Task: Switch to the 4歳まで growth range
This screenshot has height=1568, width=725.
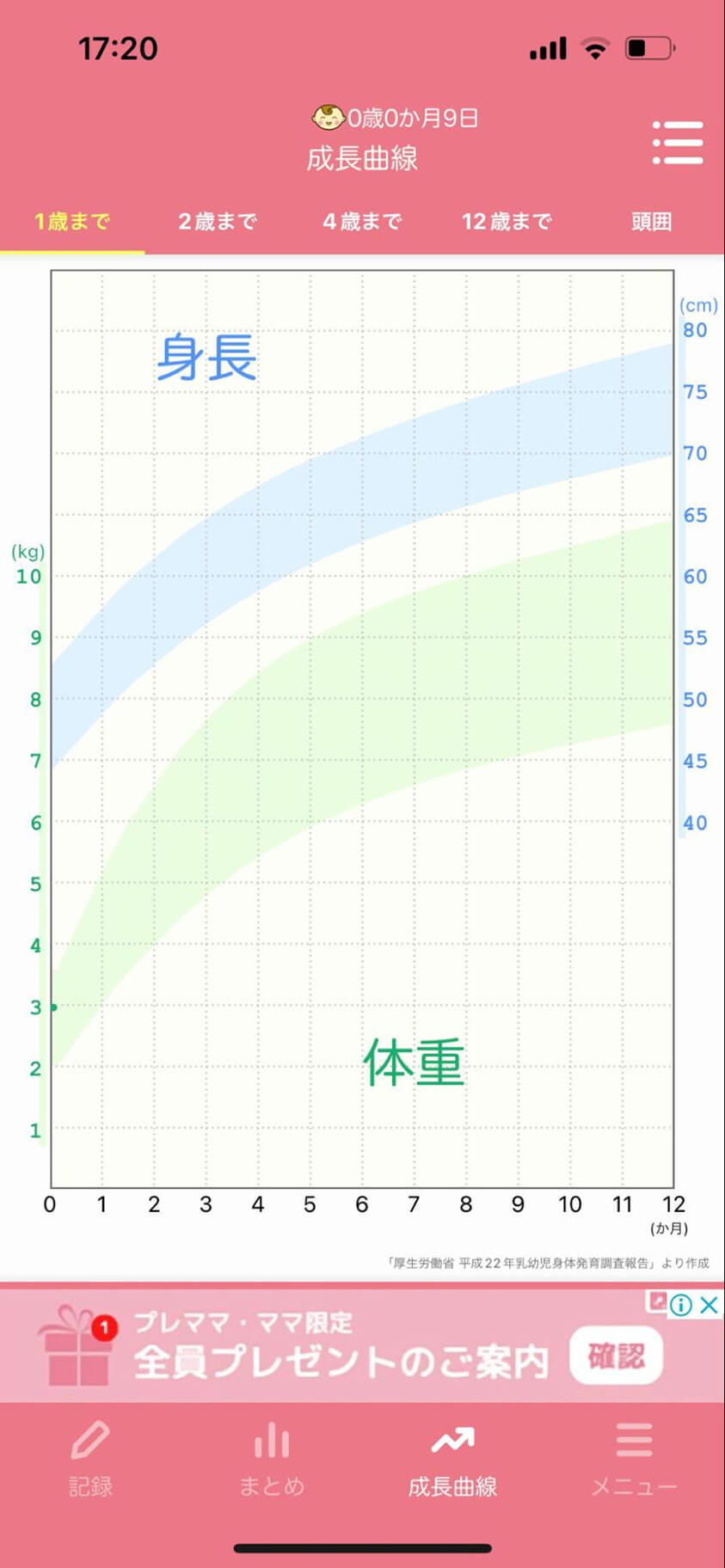Action: click(x=362, y=222)
